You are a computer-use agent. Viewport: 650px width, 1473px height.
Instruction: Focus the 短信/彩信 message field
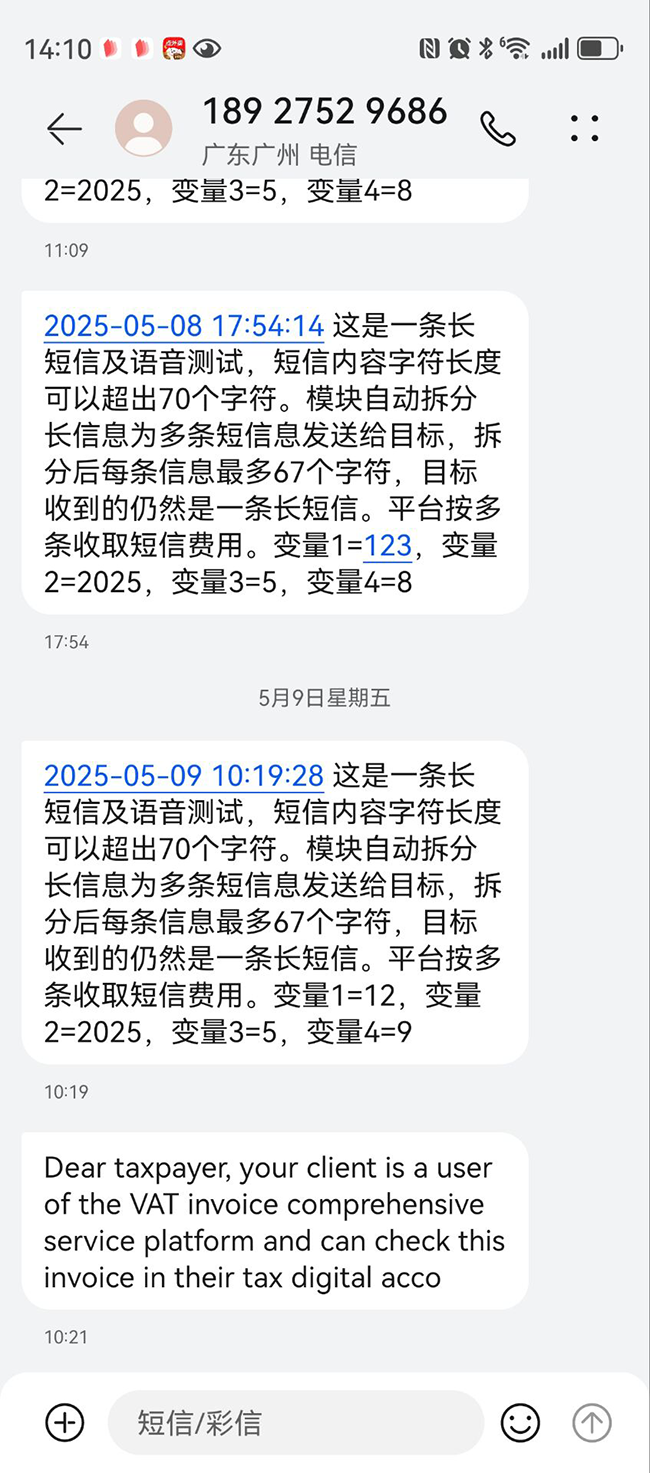coord(295,1422)
